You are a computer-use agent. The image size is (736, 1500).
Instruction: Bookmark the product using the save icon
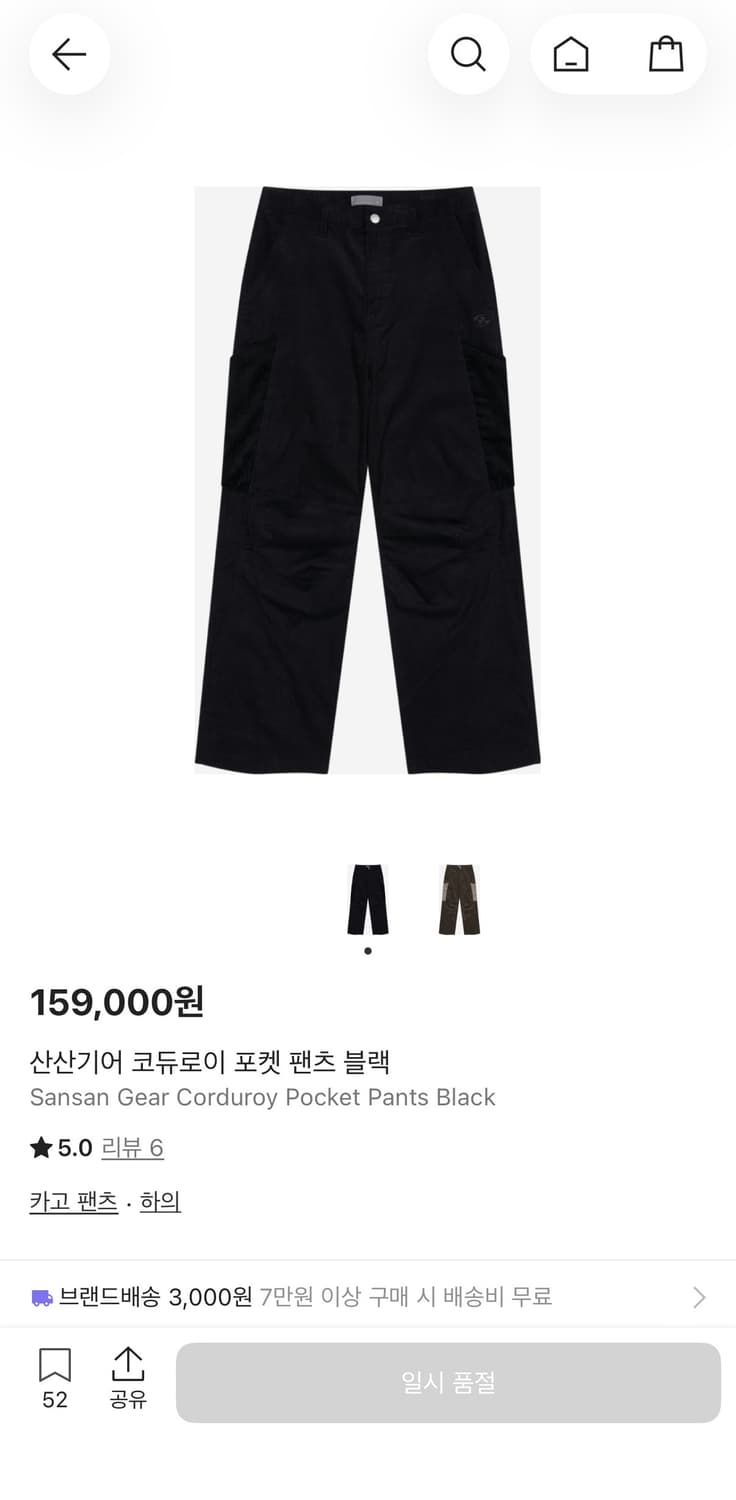(55, 1366)
